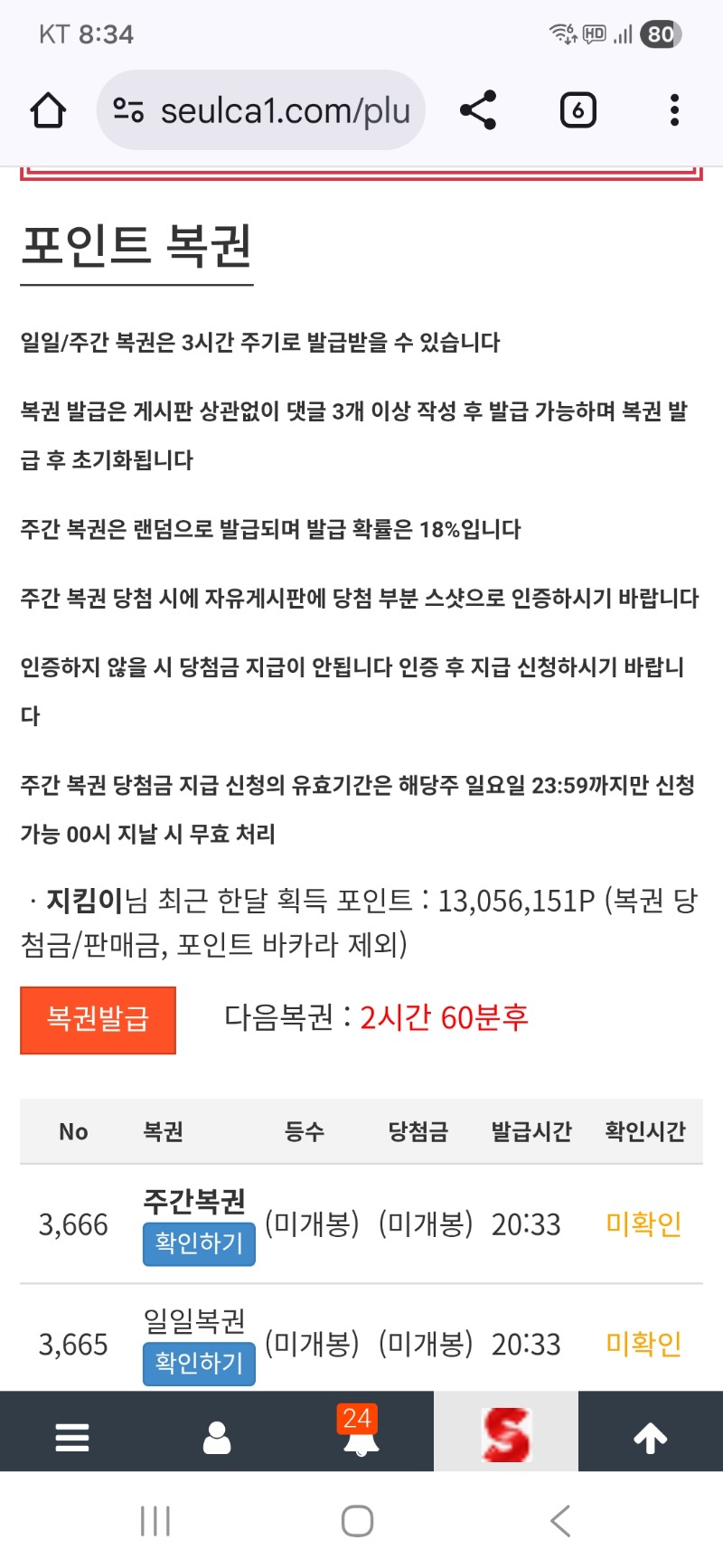Go to the browser home page
This screenshot has width=723, height=1568.
[48, 111]
